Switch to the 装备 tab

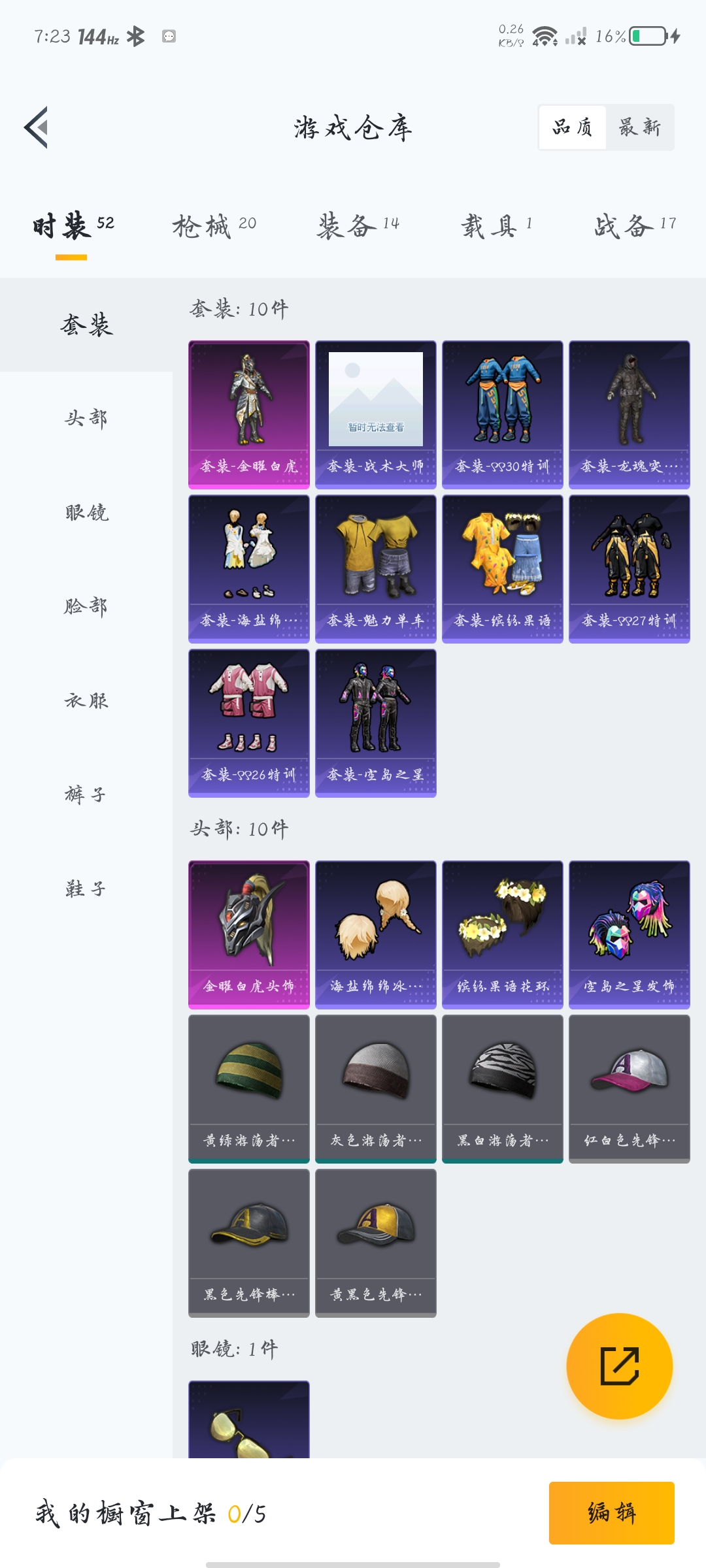(x=358, y=226)
